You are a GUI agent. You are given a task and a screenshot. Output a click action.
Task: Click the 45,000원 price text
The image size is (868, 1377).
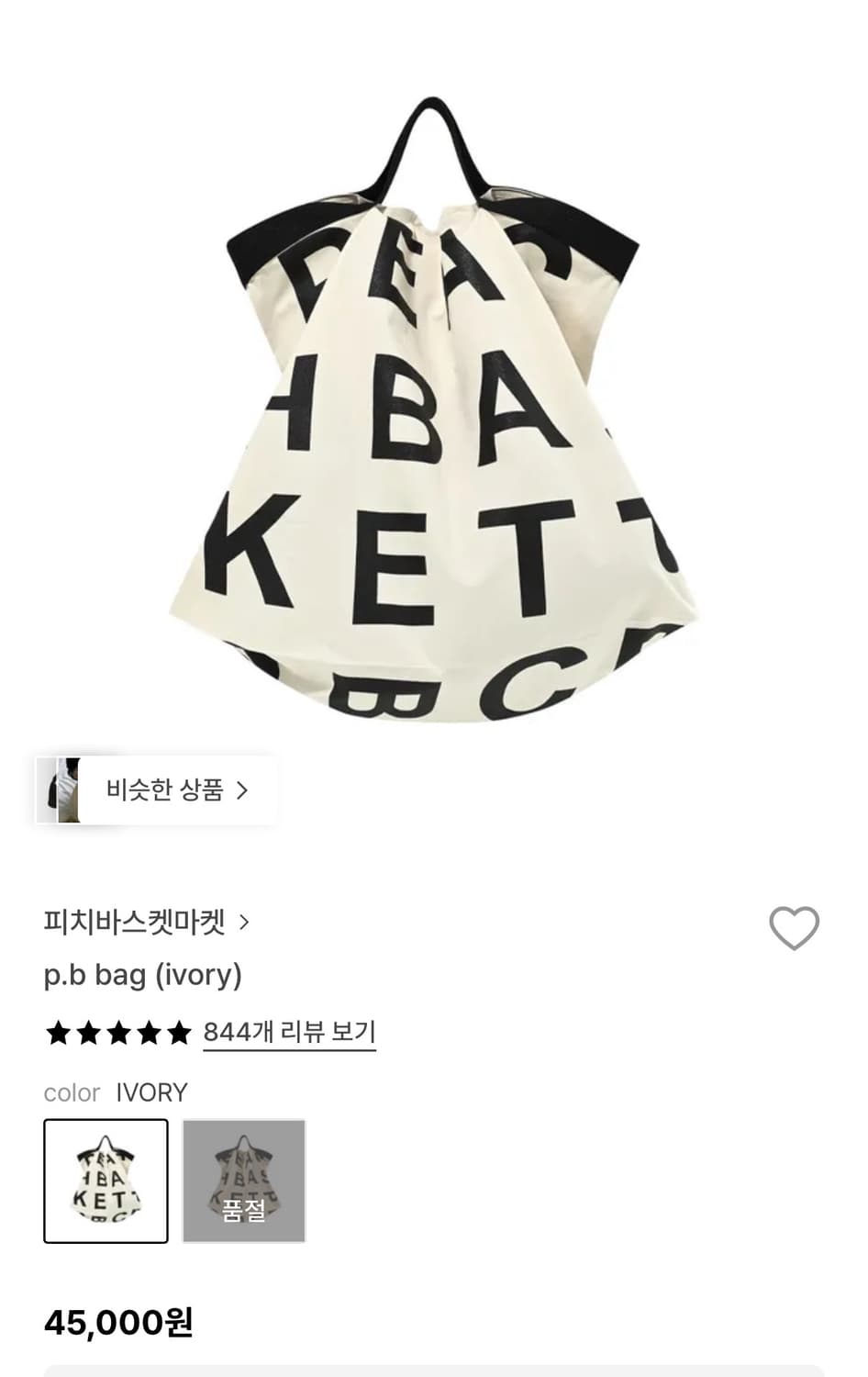click(119, 1323)
